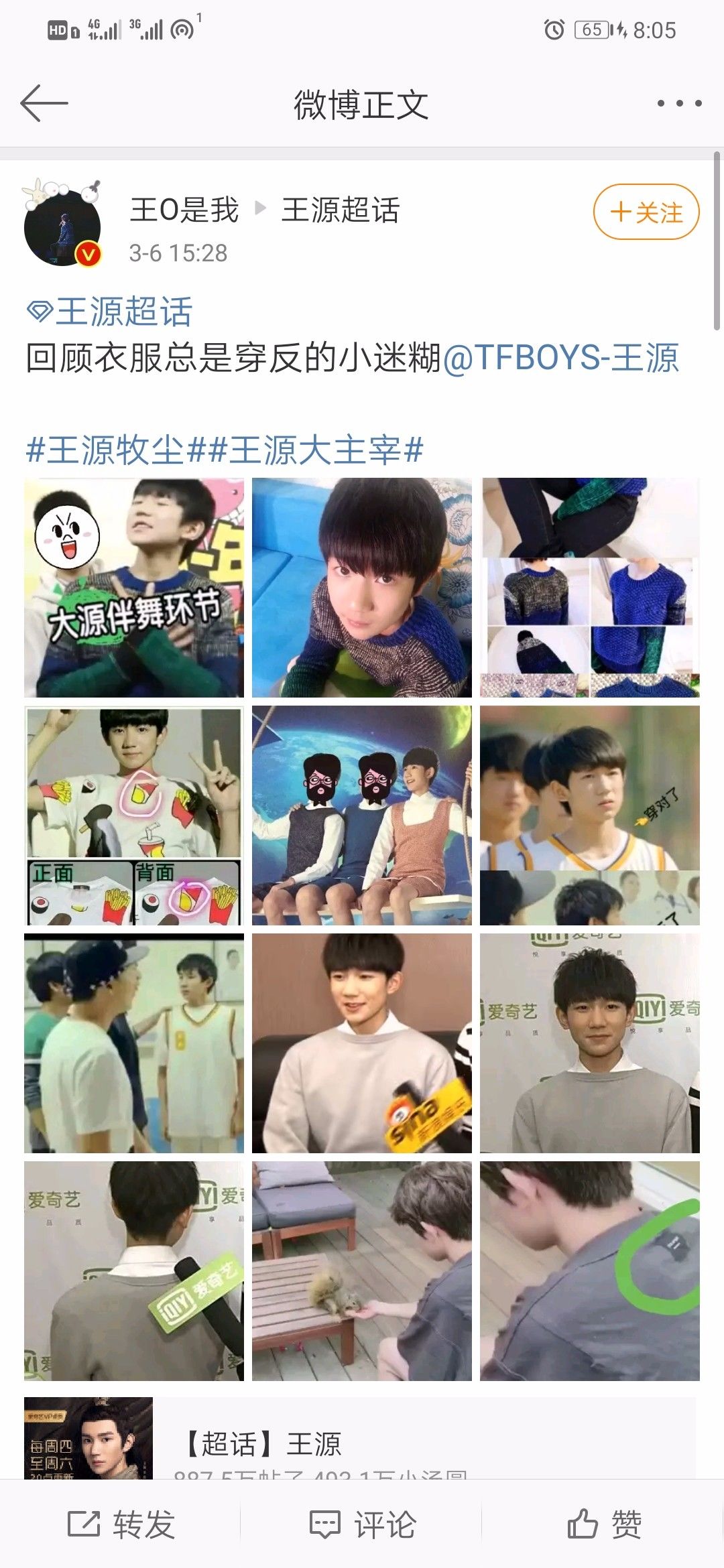Like the post with 赞
The image size is (724, 1568).
(603, 1524)
